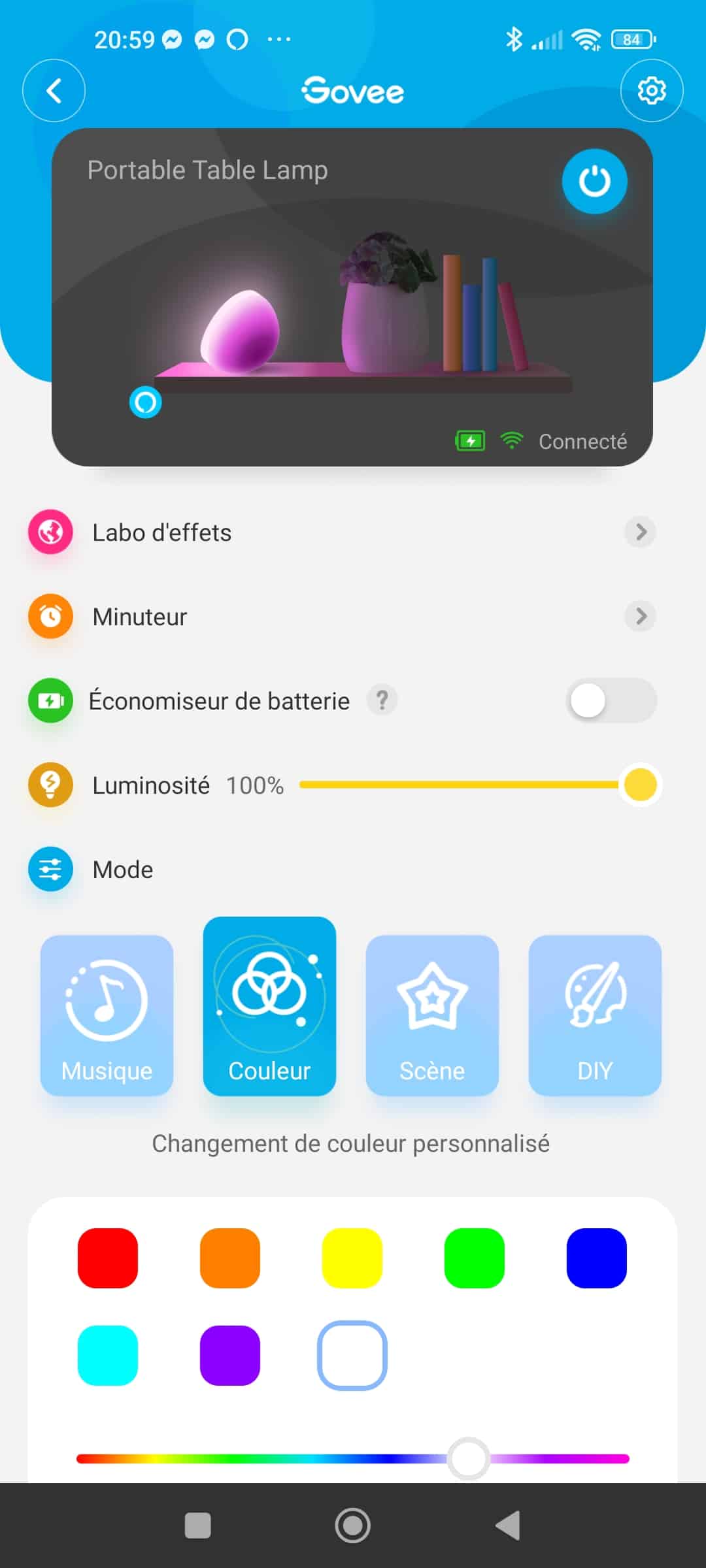Pick the red color swatch
Image resolution: width=706 pixels, height=1568 pixels.
click(x=108, y=1258)
